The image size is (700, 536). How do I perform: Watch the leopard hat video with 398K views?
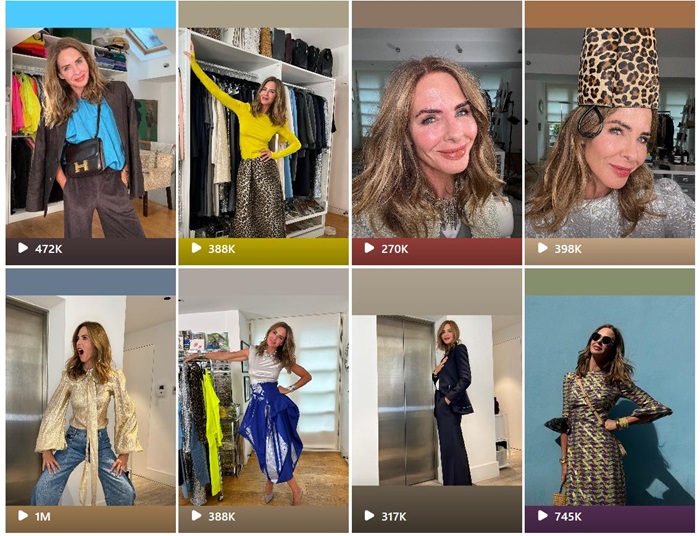tap(609, 135)
